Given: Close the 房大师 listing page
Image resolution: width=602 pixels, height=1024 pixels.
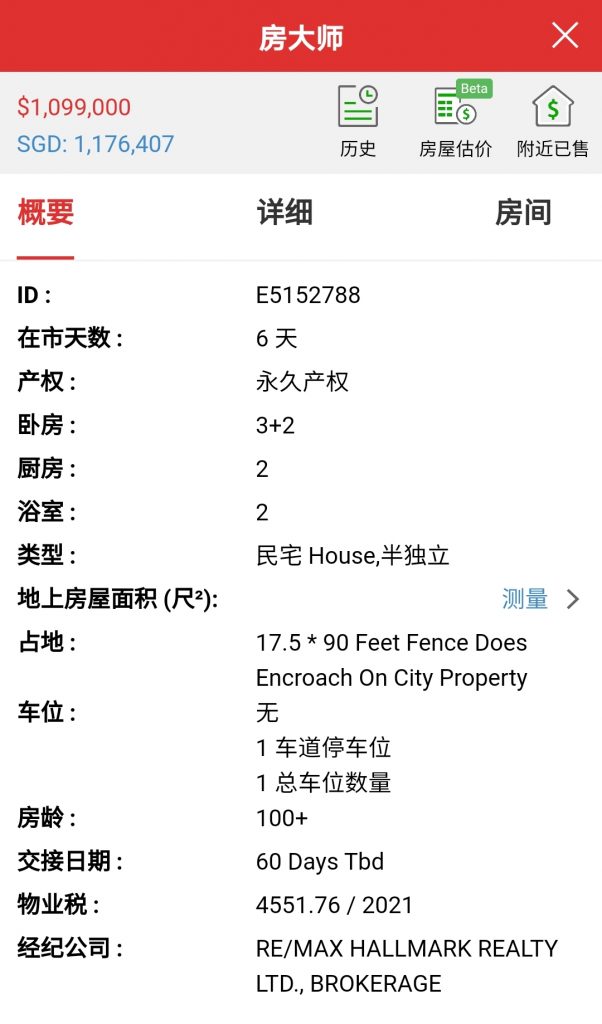Looking at the screenshot, I should click(565, 36).
